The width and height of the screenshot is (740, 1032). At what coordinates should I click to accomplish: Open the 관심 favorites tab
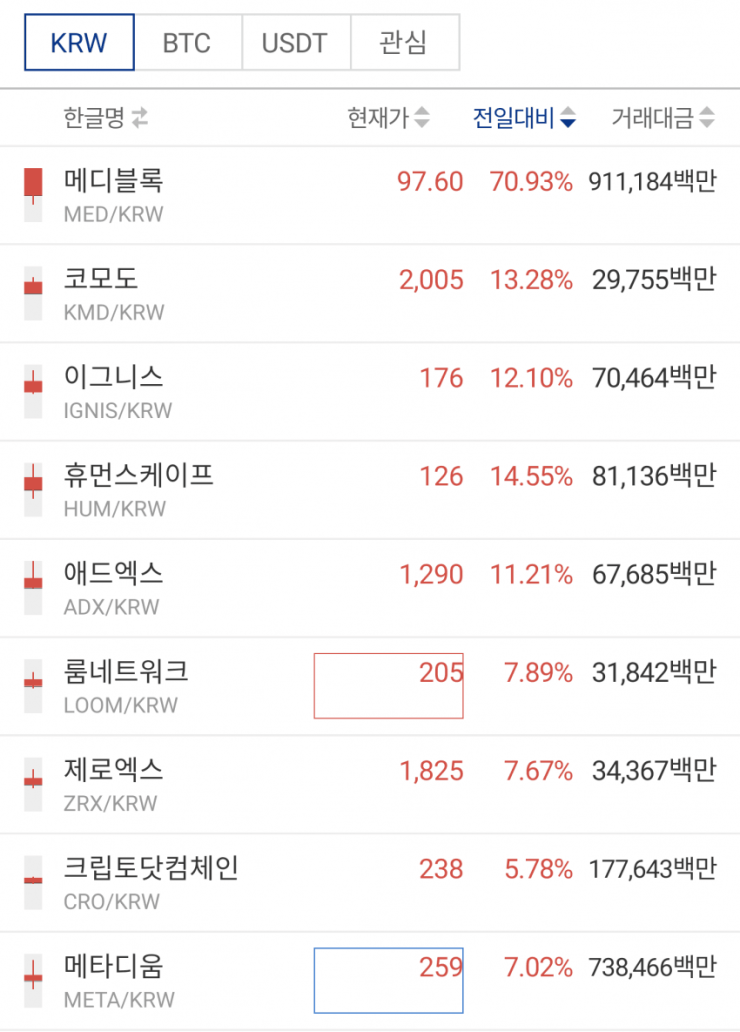coord(404,43)
